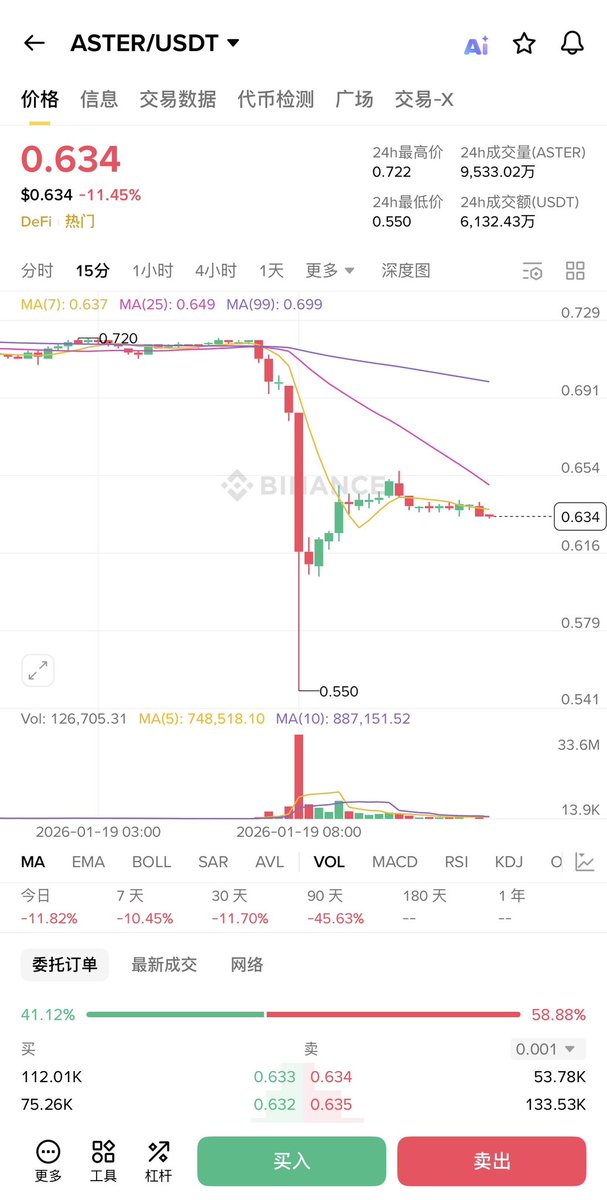Viewport: 607px width, 1200px height.
Task: Open the 杠杆 margin trading option
Action: [159, 1161]
